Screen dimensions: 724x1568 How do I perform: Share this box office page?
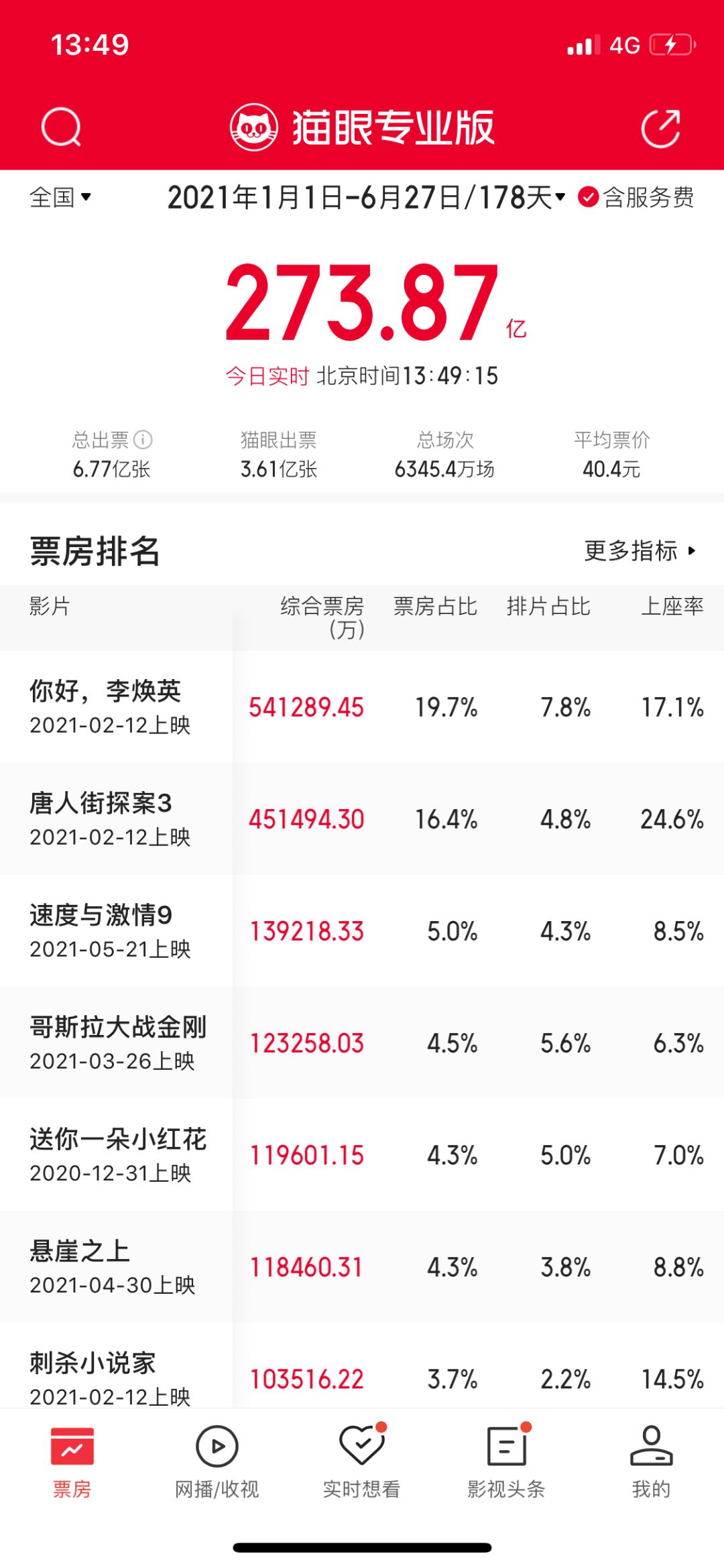tap(661, 128)
